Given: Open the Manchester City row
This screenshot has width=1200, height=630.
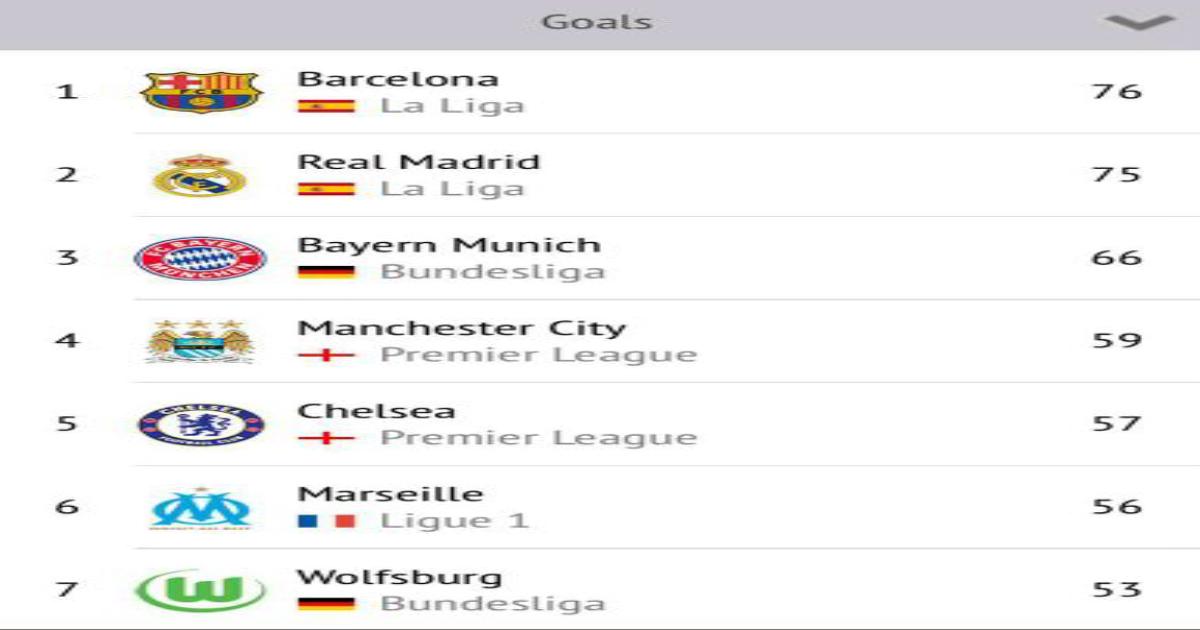Looking at the screenshot, I should 461,328.
